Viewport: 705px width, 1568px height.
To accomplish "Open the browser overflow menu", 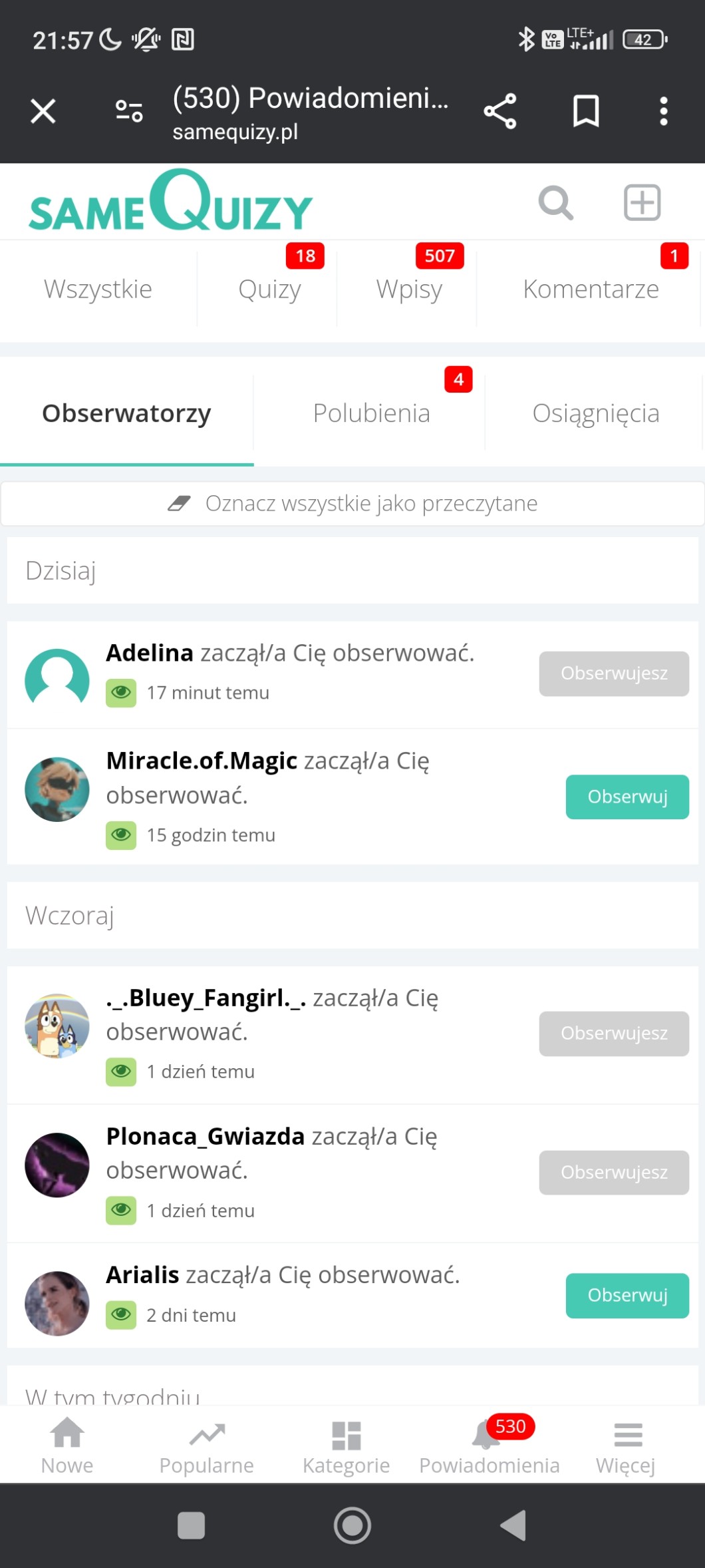I will (663, 111).
